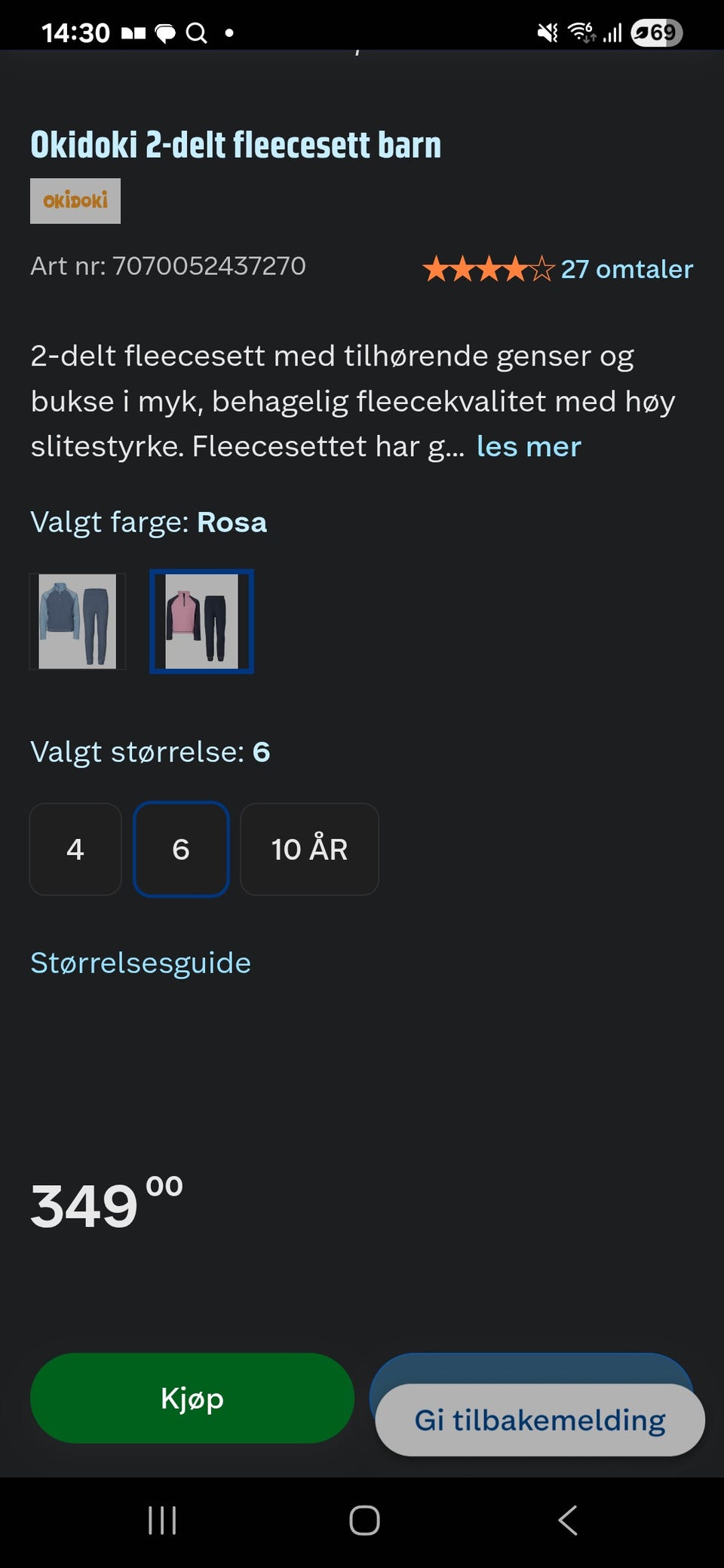Tap the home button in navigation bar
The image size is (724, 1568).
(x=362, y=1521)
